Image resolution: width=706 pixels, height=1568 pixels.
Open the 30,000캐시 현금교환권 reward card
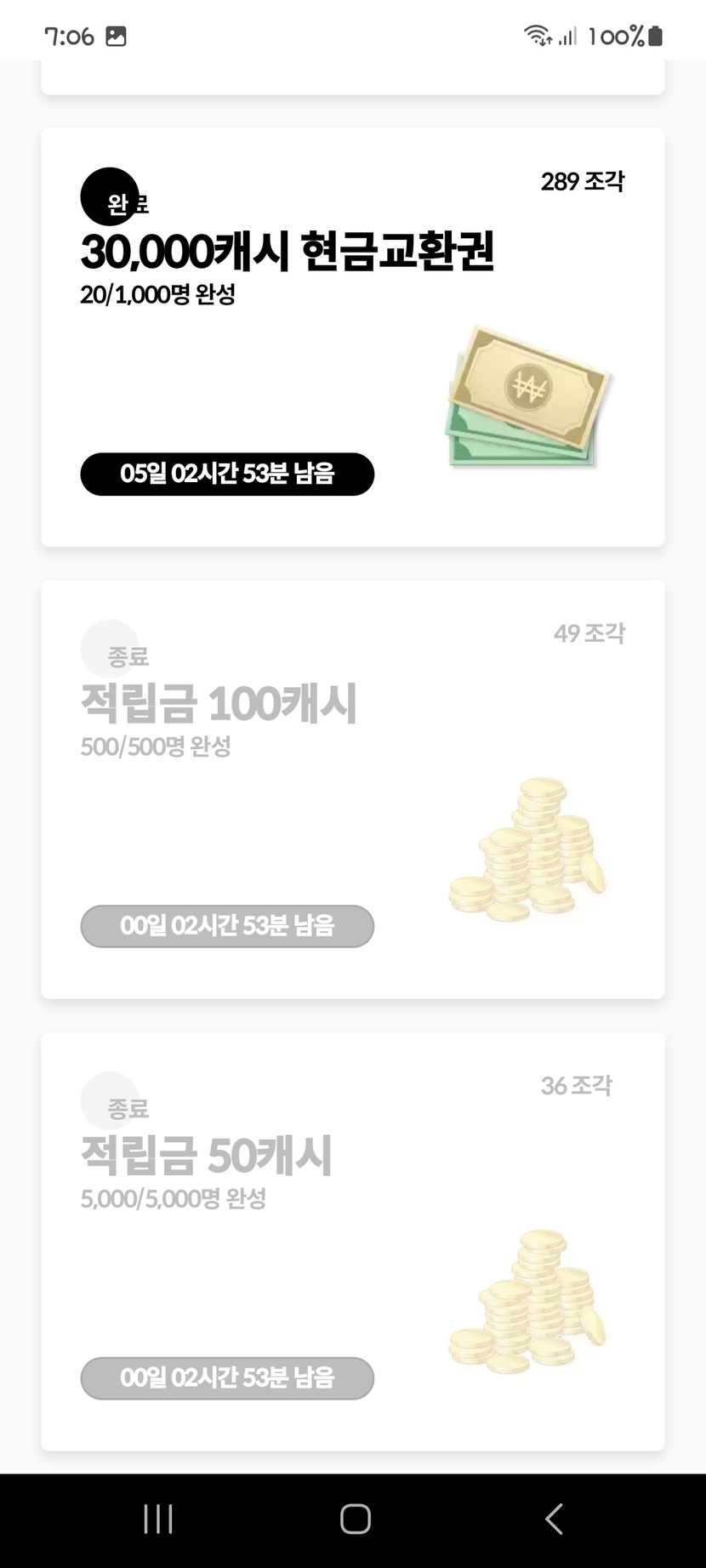click(x=352, y=337)
